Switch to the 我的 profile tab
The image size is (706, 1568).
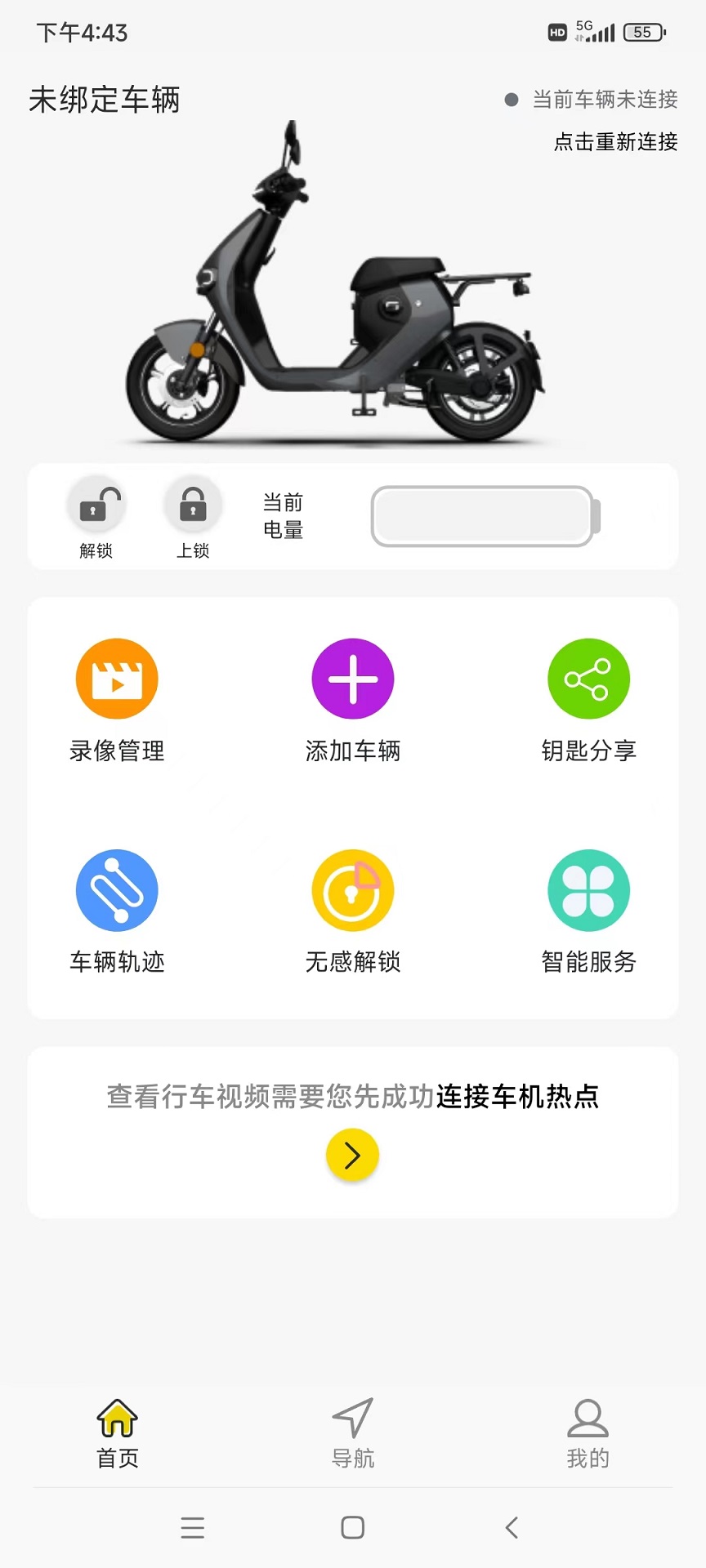588,1432
